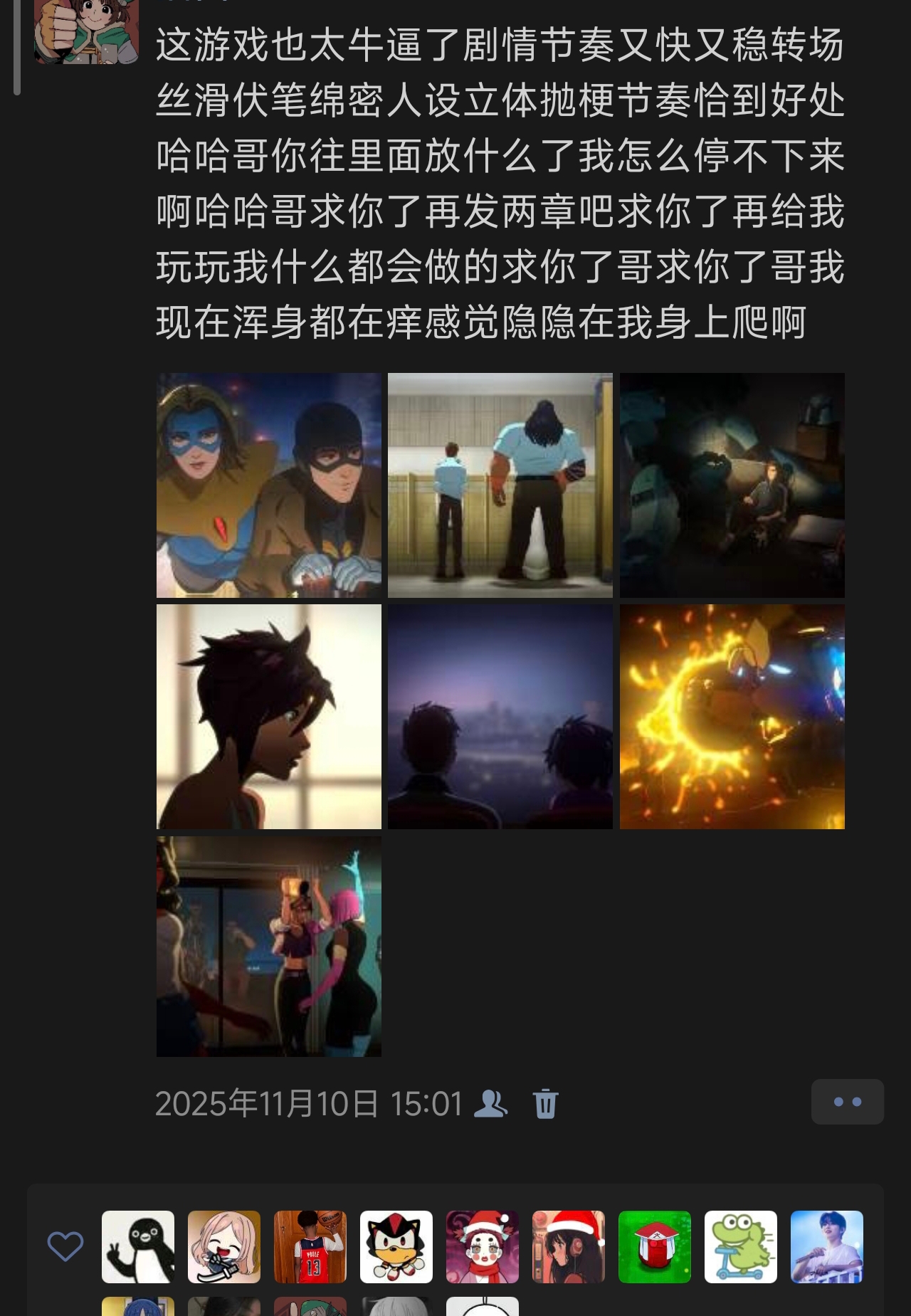The height and width of the screenshot is (1316, 911).
Task: View the side-profile character photo
Action: (268, 716)
